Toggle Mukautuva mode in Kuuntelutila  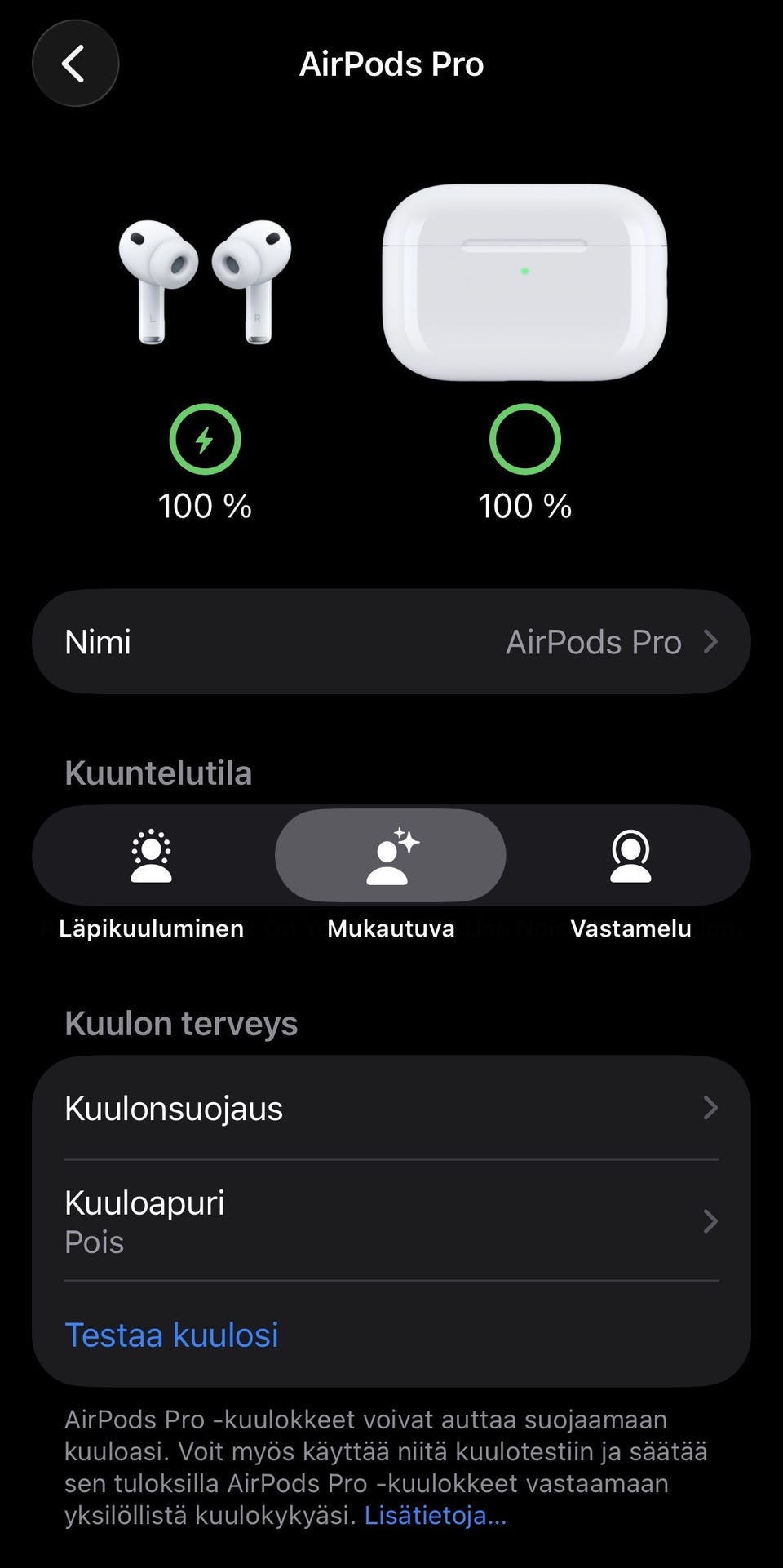pyautogui.click(x=391, y=855)
